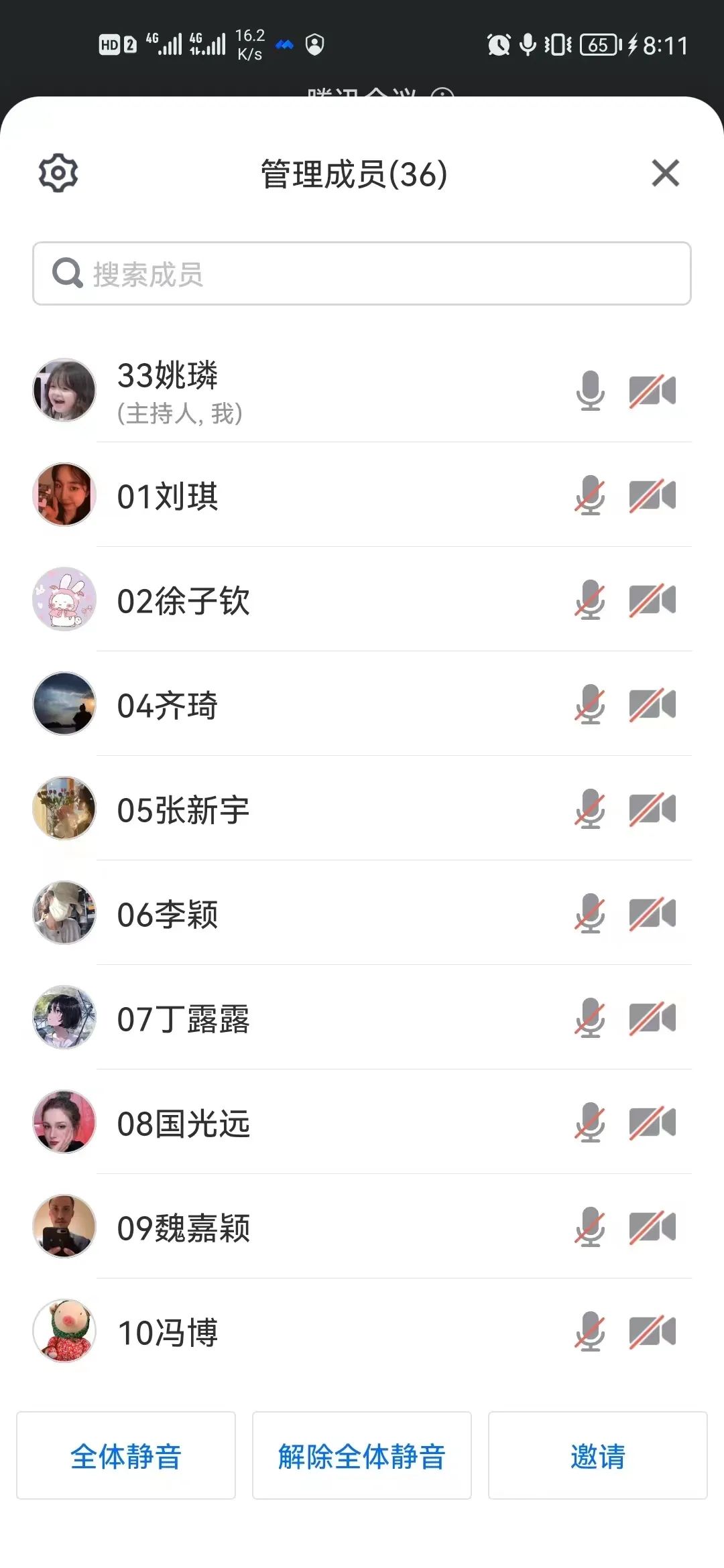Close the member management panel

tap(666, 174)
